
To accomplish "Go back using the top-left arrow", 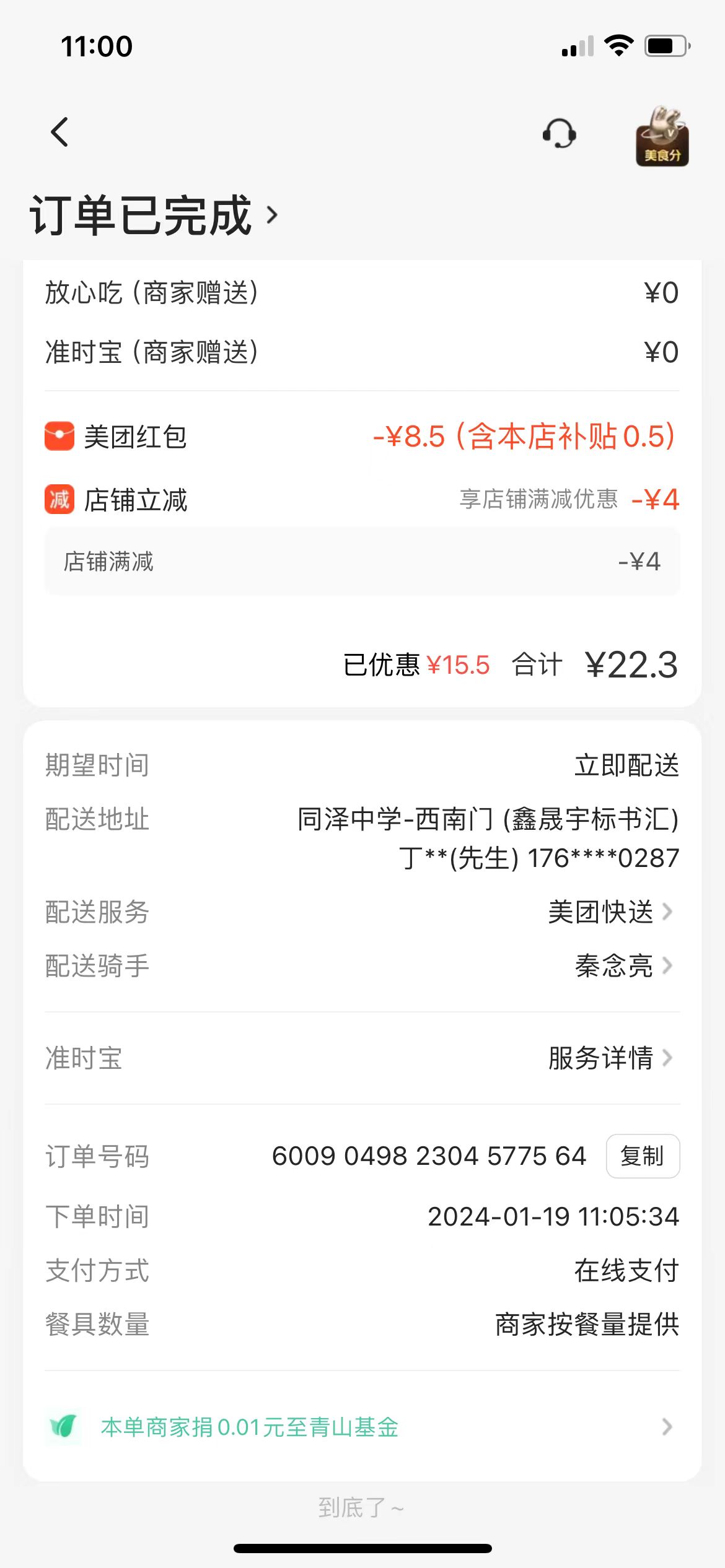I will coord(59,132).
